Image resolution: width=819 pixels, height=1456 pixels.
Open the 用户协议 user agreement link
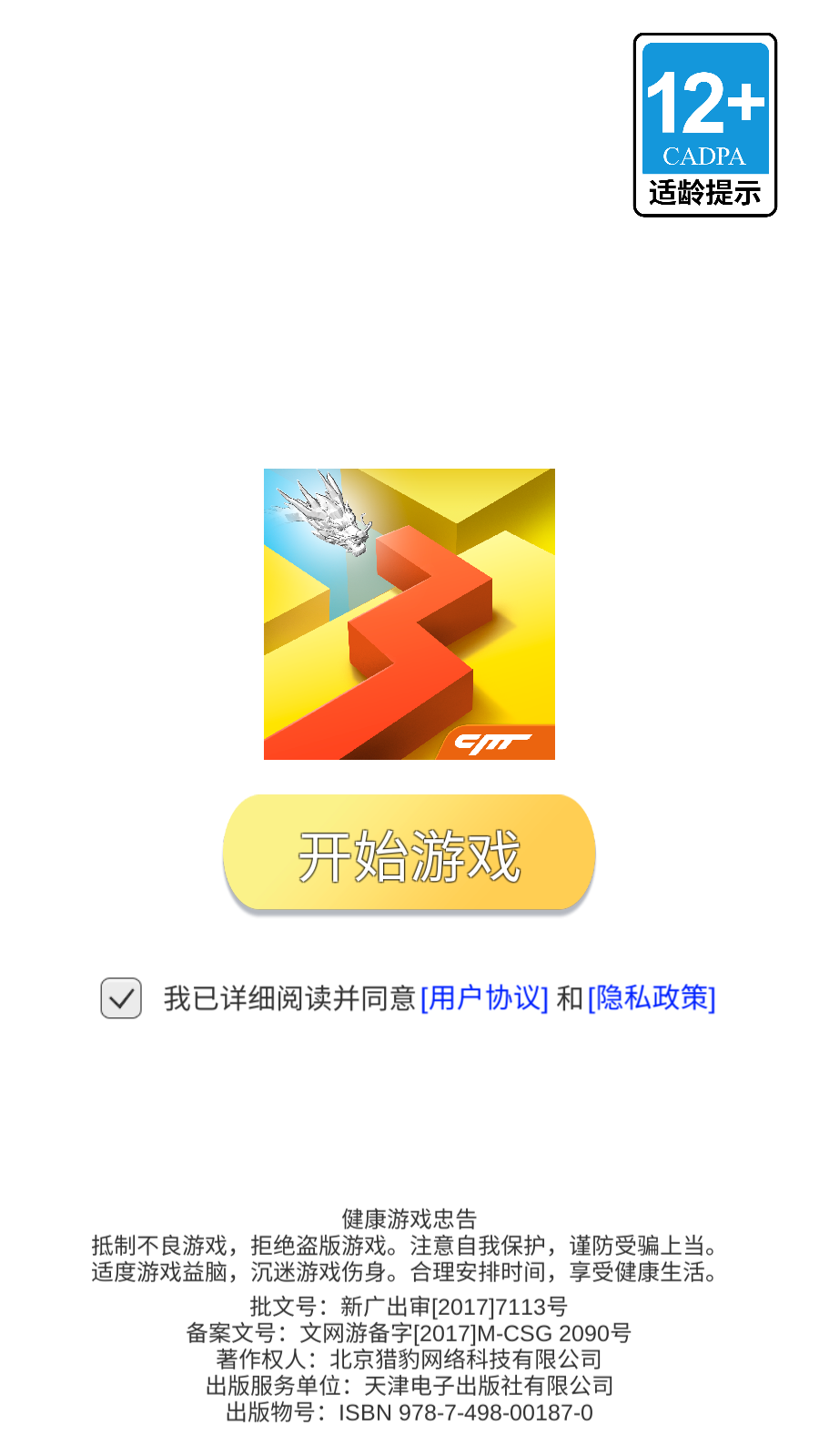(484, 998)
